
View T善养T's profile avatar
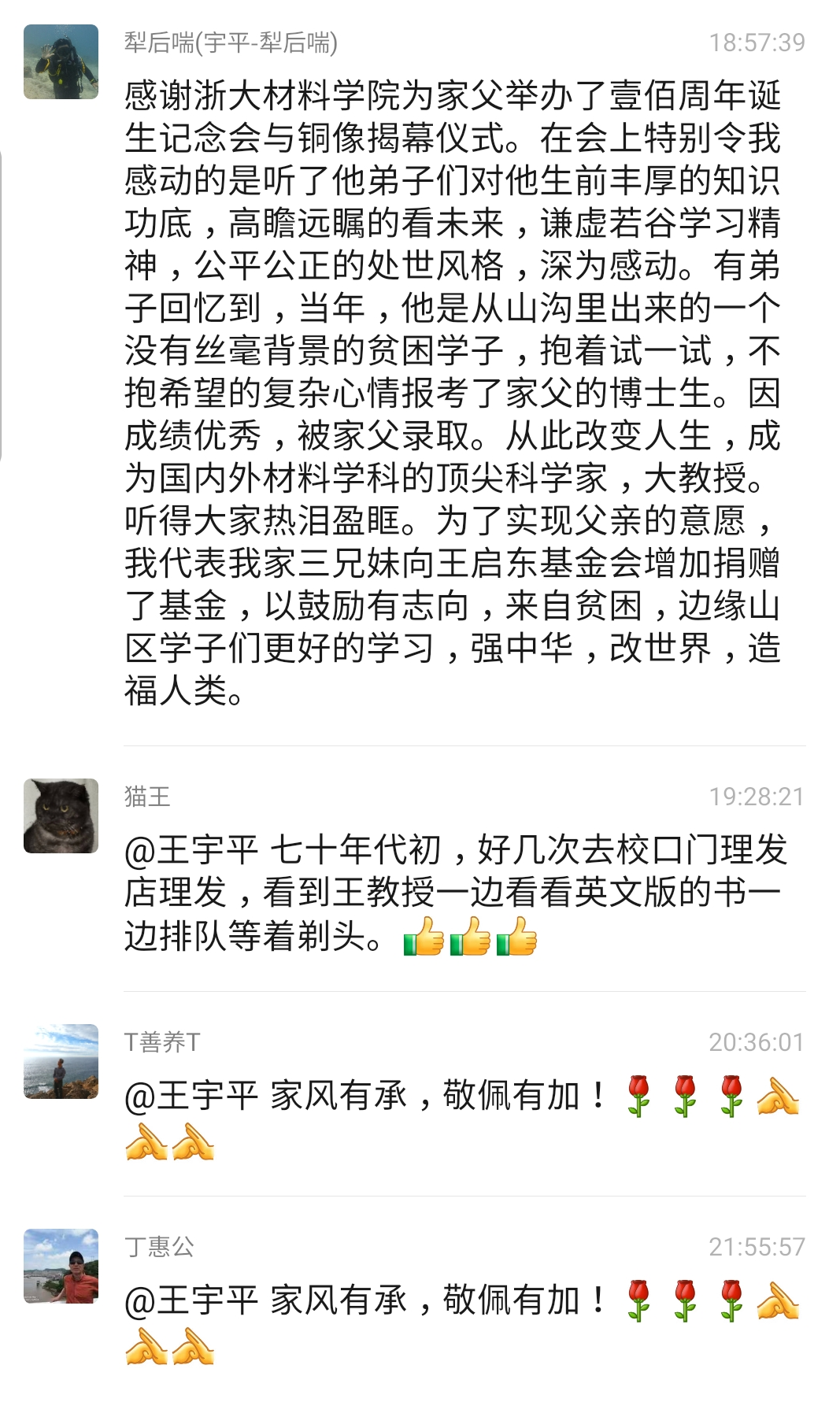coord(61,1061)
